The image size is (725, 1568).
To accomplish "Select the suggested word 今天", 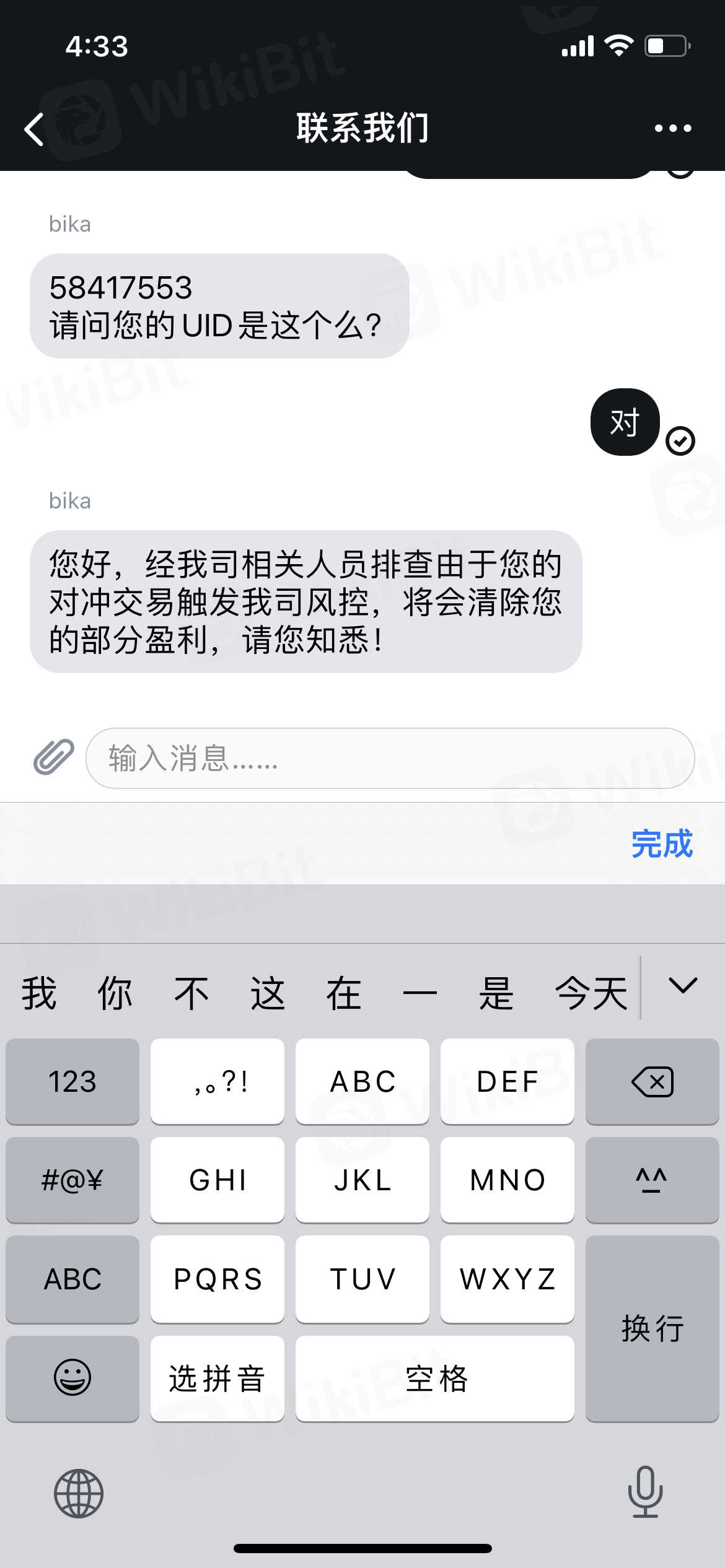I will (x=591, y=993).
